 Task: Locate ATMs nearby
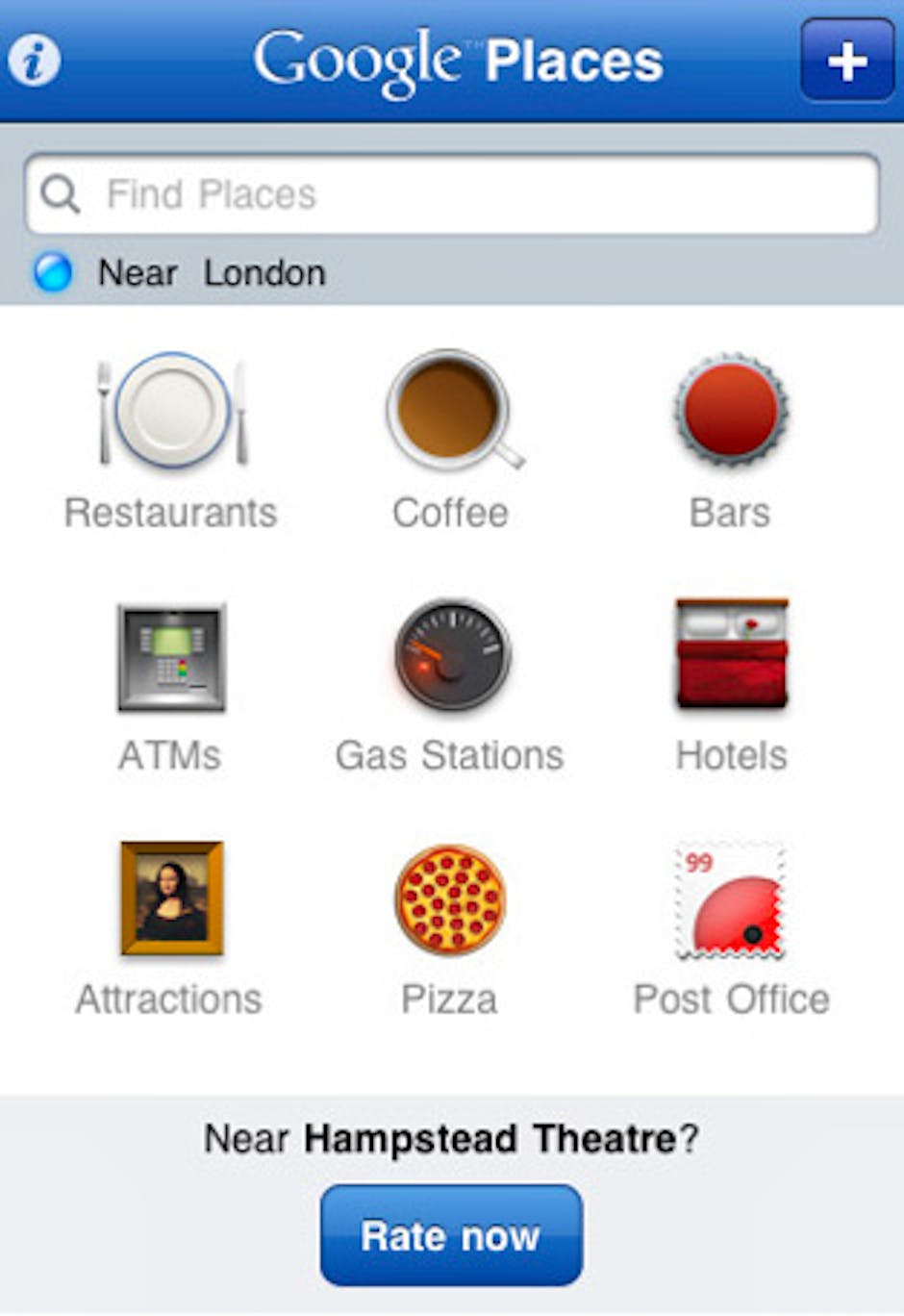tap(171, 685)
